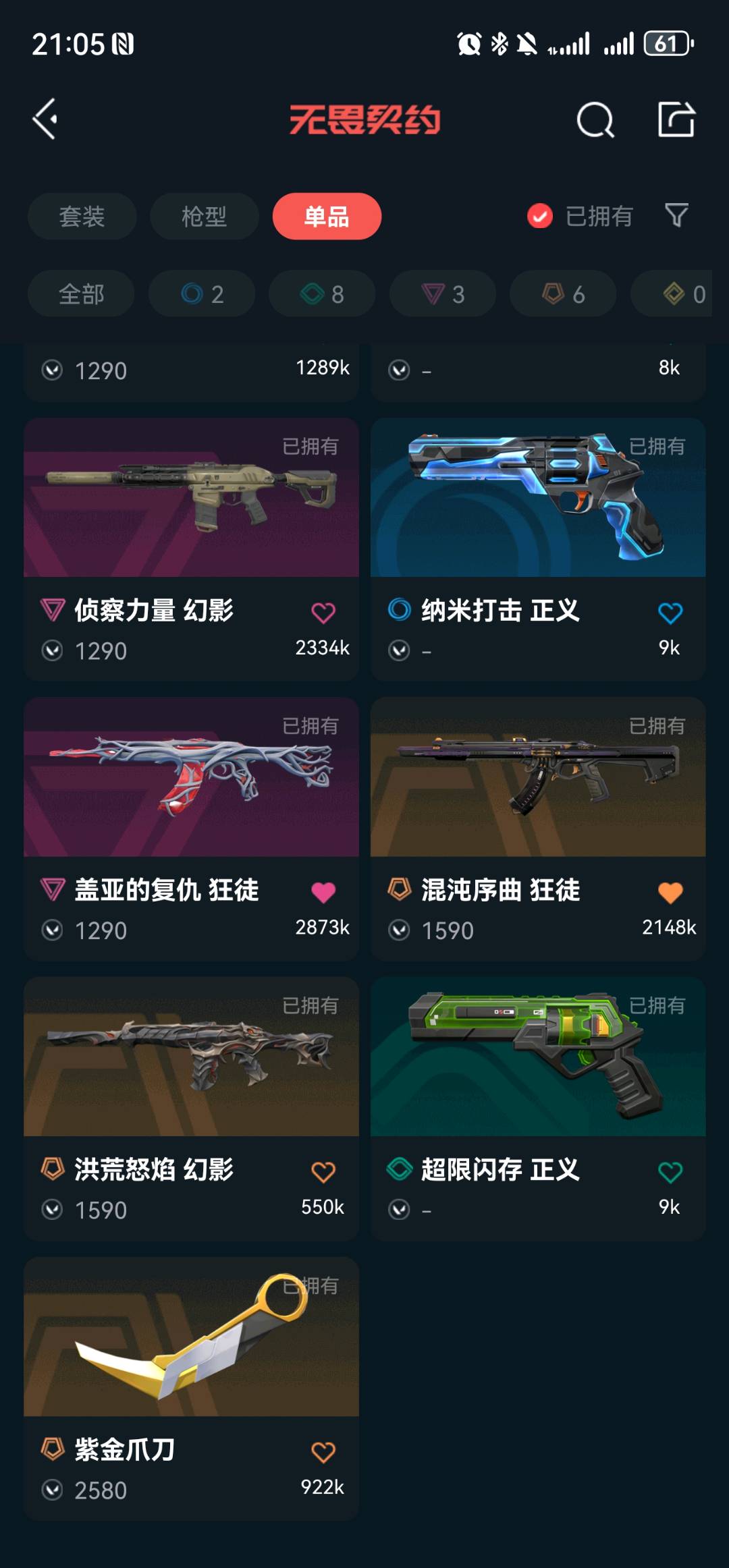This screenshot has height=1568, width=729.
Task: Select the 单品 tab
Action: 327,217
